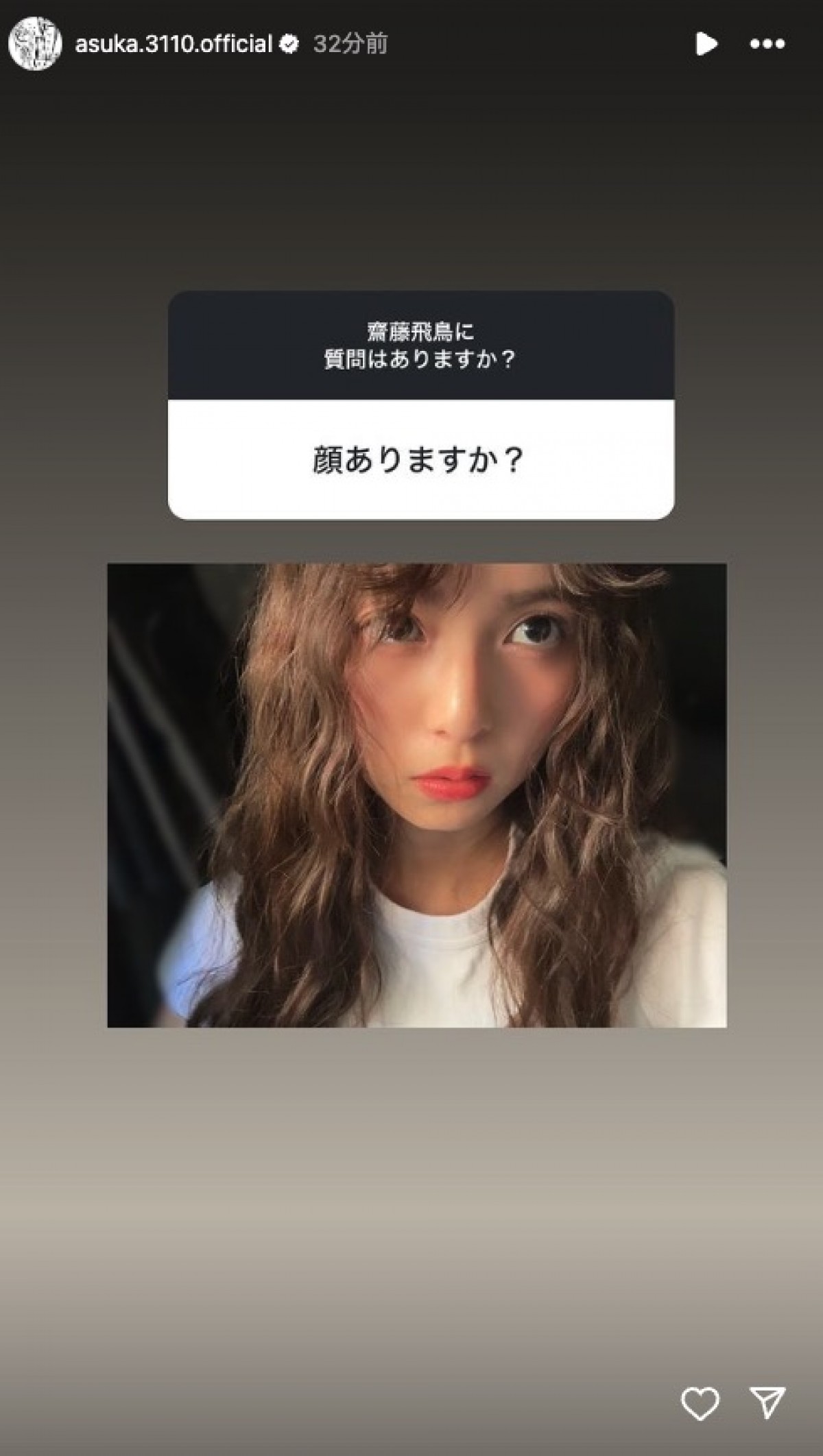Resume story playback

coord(706,44)
